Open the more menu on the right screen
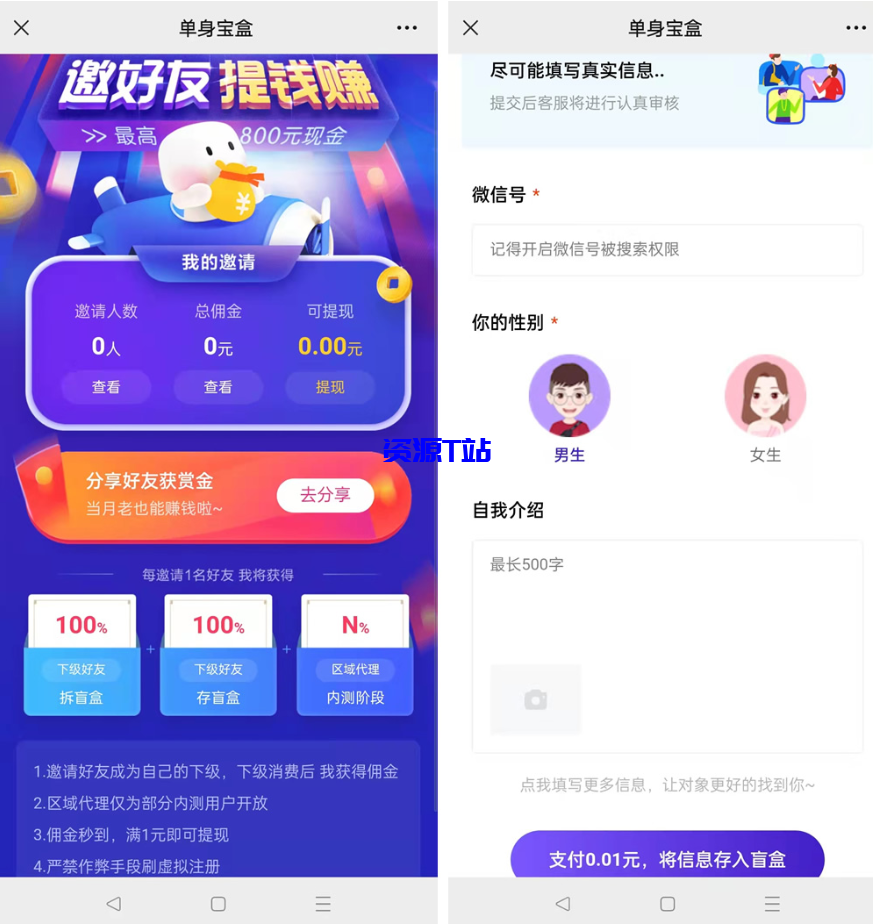 pyautogui.click(x=855, y=28)
